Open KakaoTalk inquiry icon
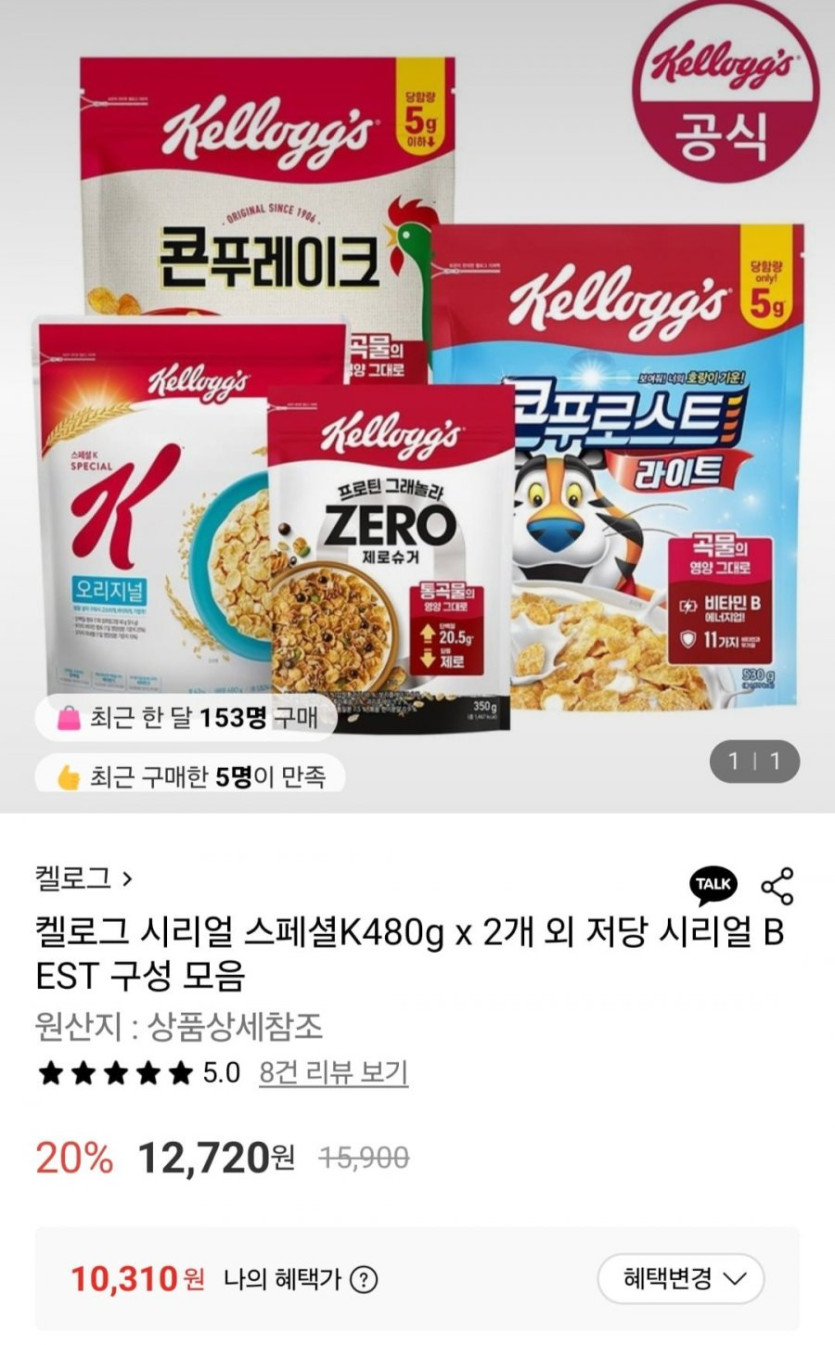 pos(713,885)
